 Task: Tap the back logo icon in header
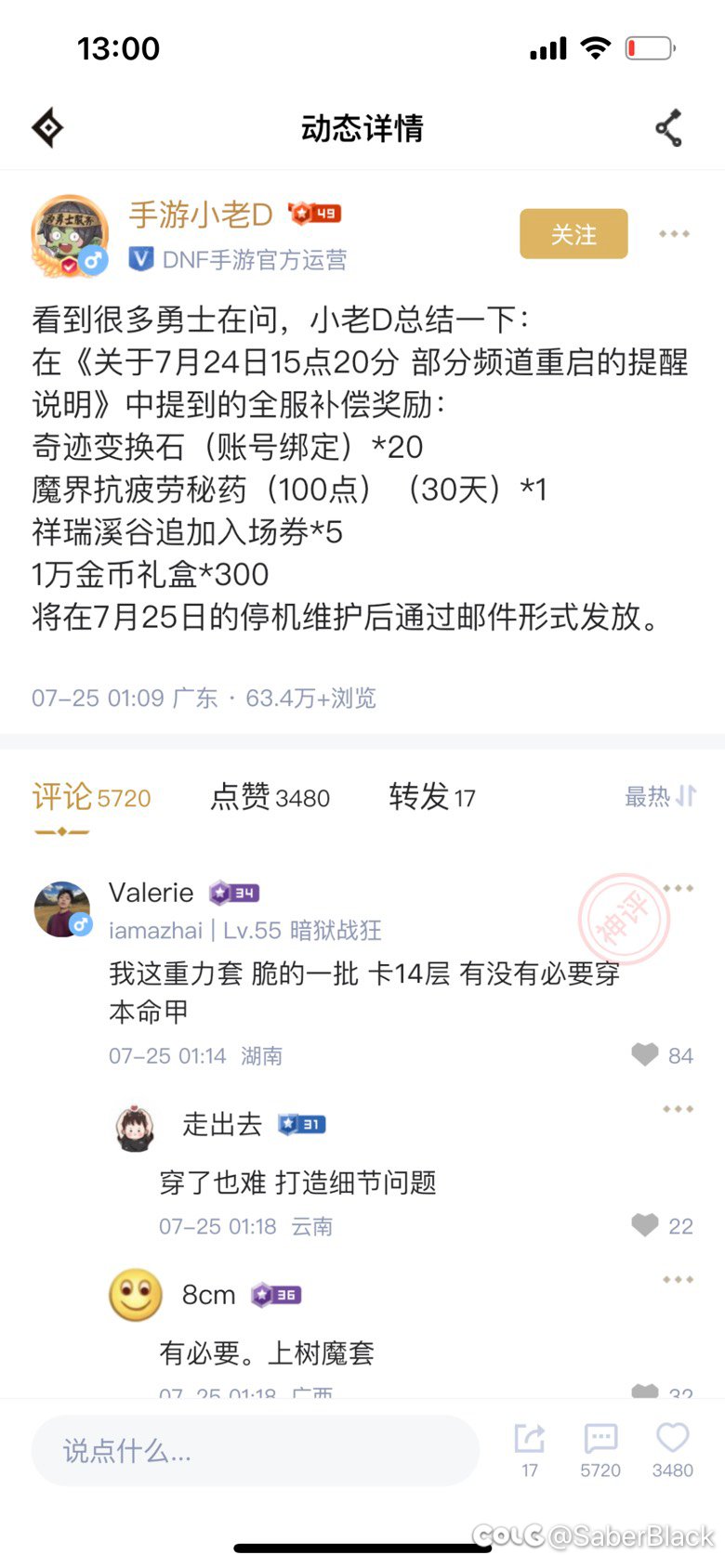click(47, 127)
